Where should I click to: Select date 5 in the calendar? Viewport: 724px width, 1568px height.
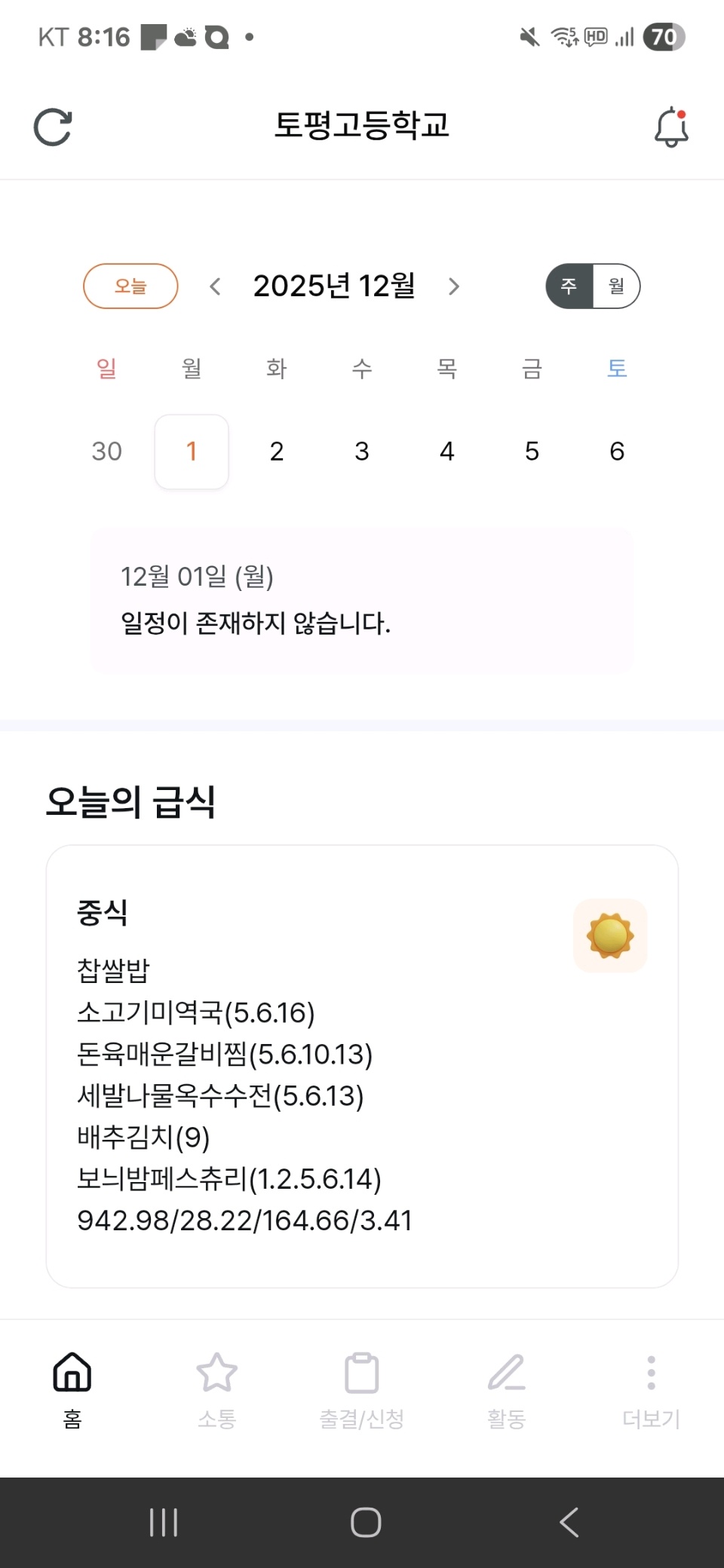[x=532, y=452]
